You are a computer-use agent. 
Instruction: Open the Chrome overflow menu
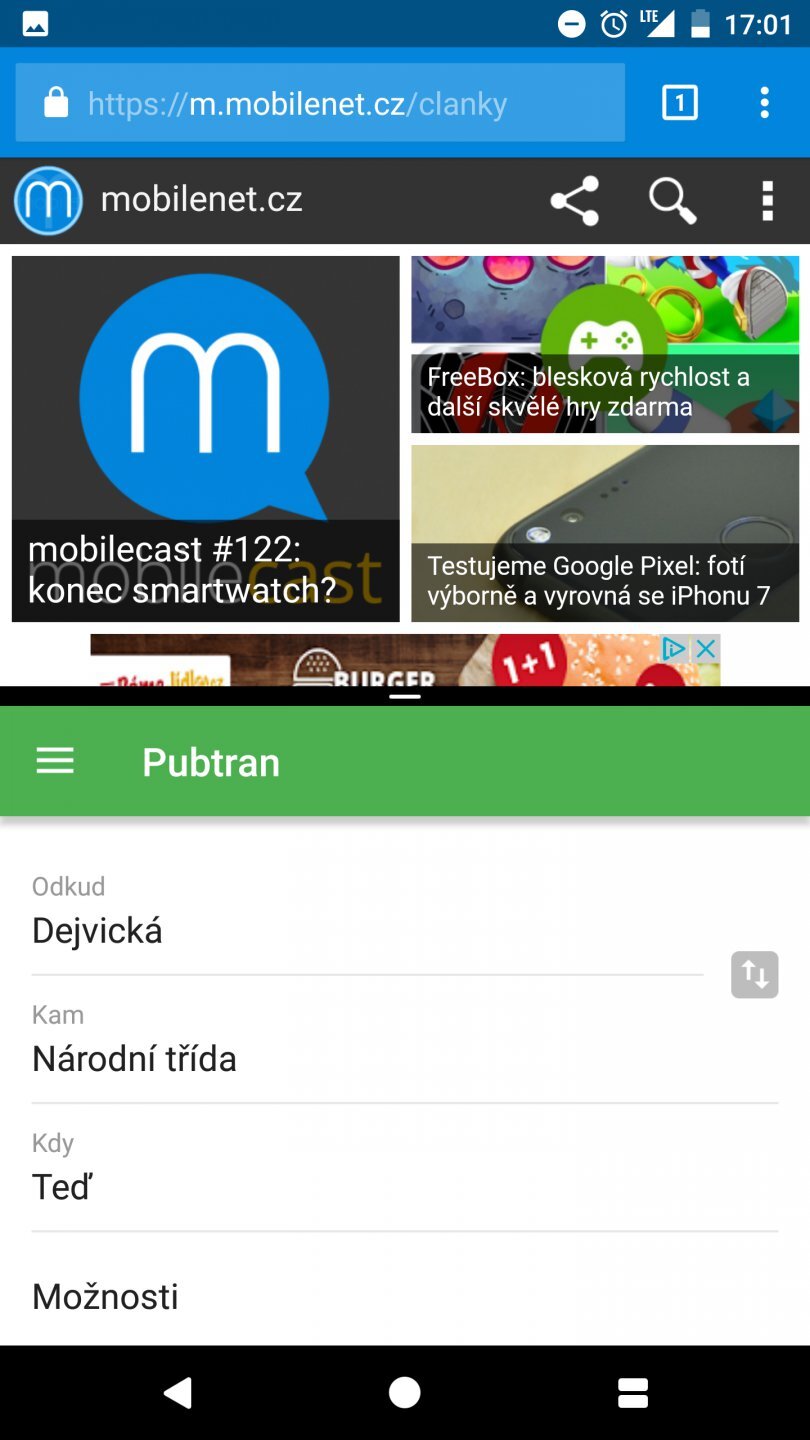(764, 102)
